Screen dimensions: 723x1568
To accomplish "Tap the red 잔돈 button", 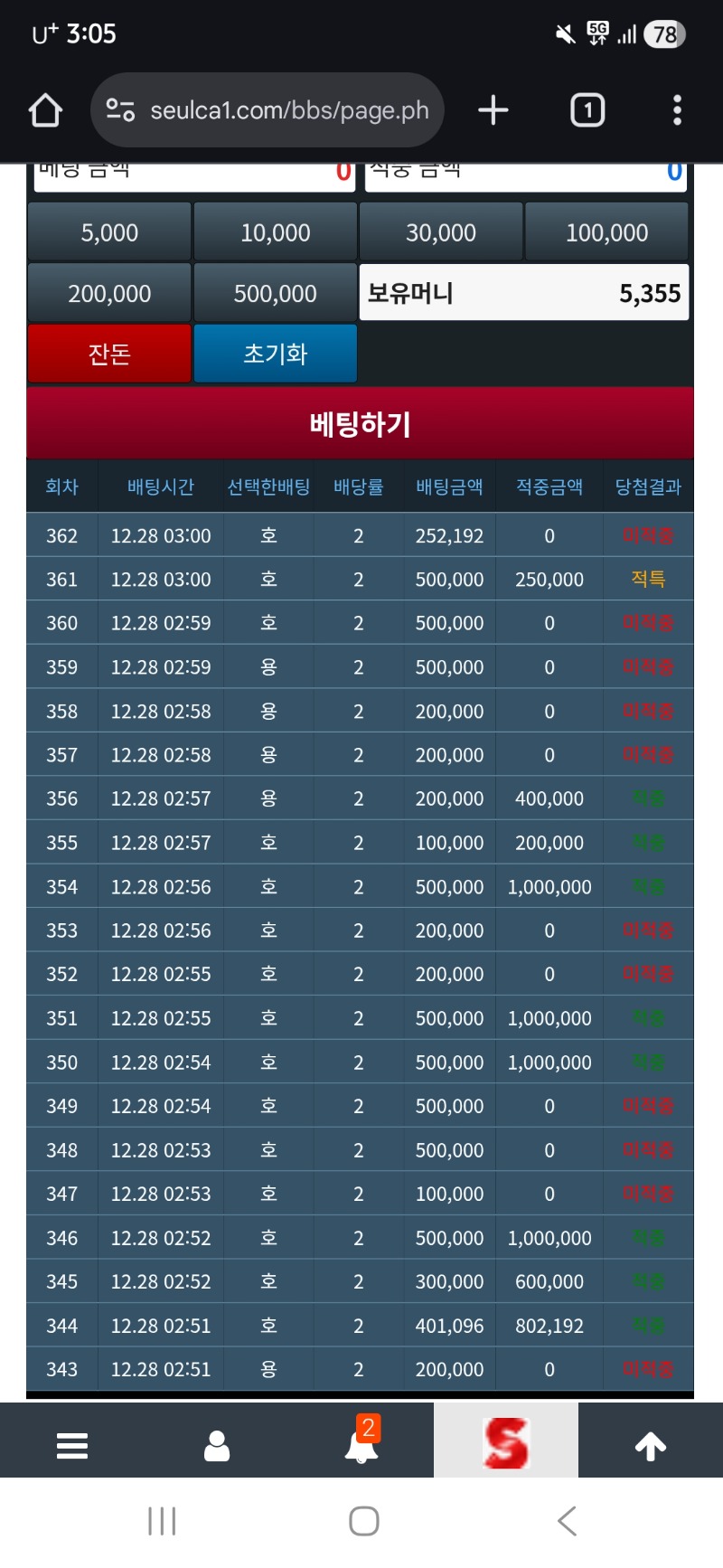I will coord(109,354).
